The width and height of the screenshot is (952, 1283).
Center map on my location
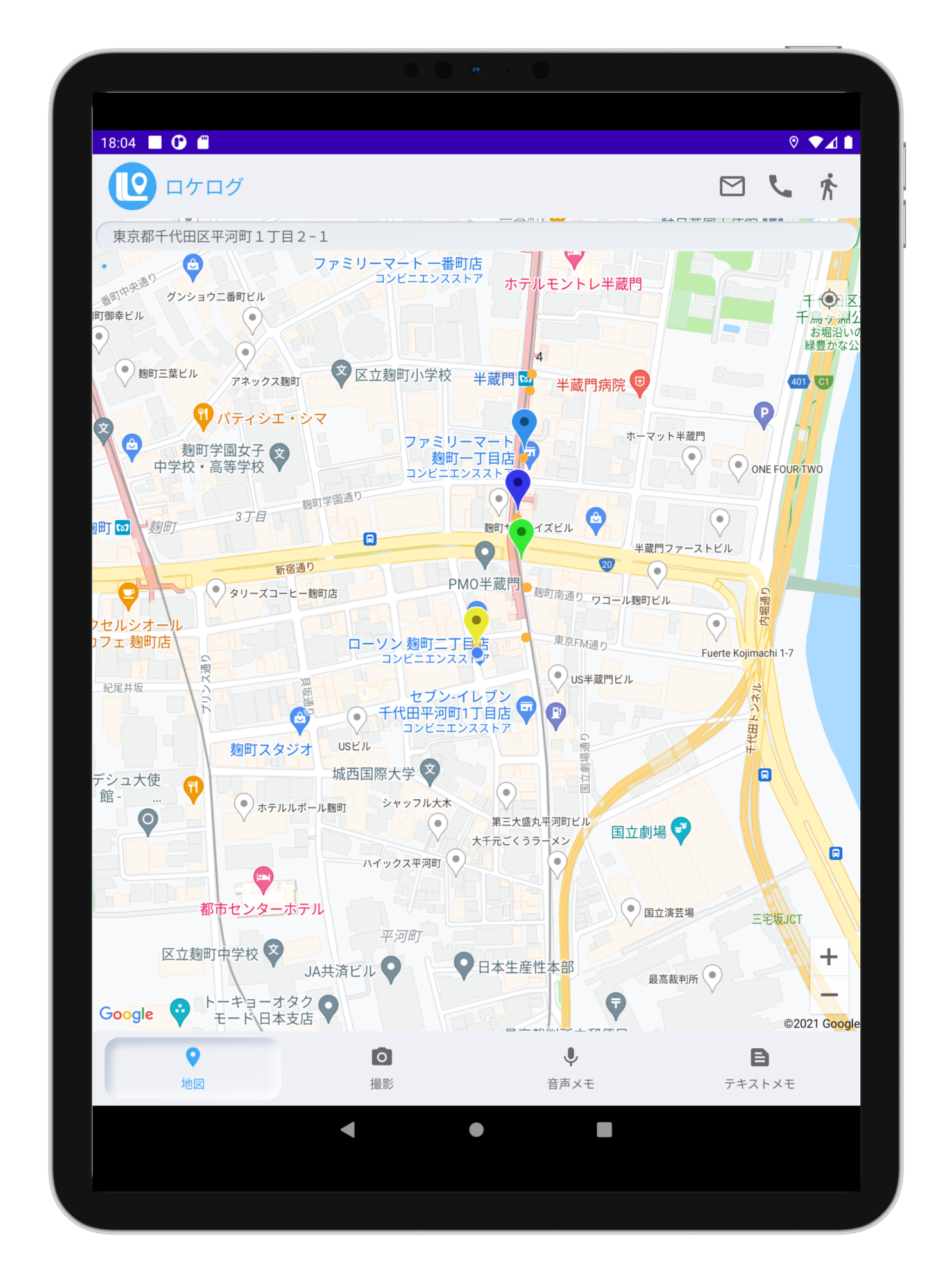[x=829, y=300]
